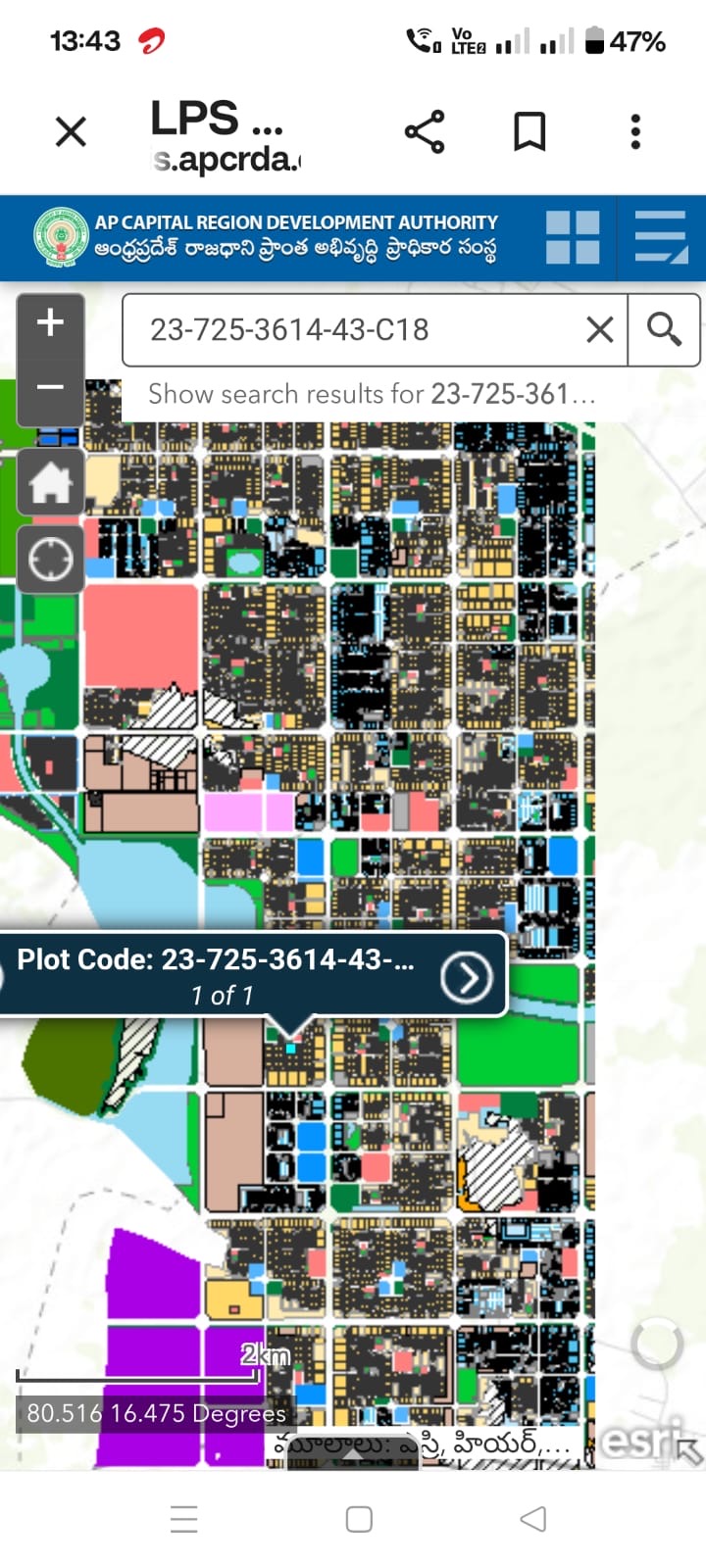
Task: Click the Plot Code popup title
Action: 226,960
